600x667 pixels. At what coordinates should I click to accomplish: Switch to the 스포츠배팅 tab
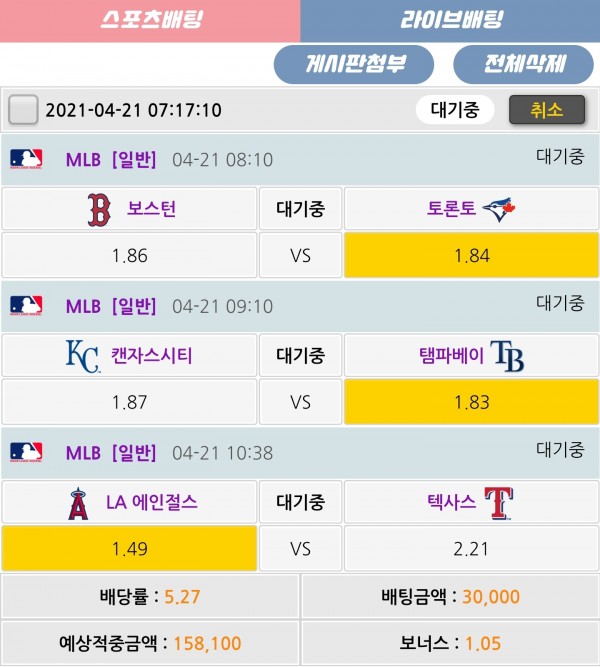(x=150, y=21)
